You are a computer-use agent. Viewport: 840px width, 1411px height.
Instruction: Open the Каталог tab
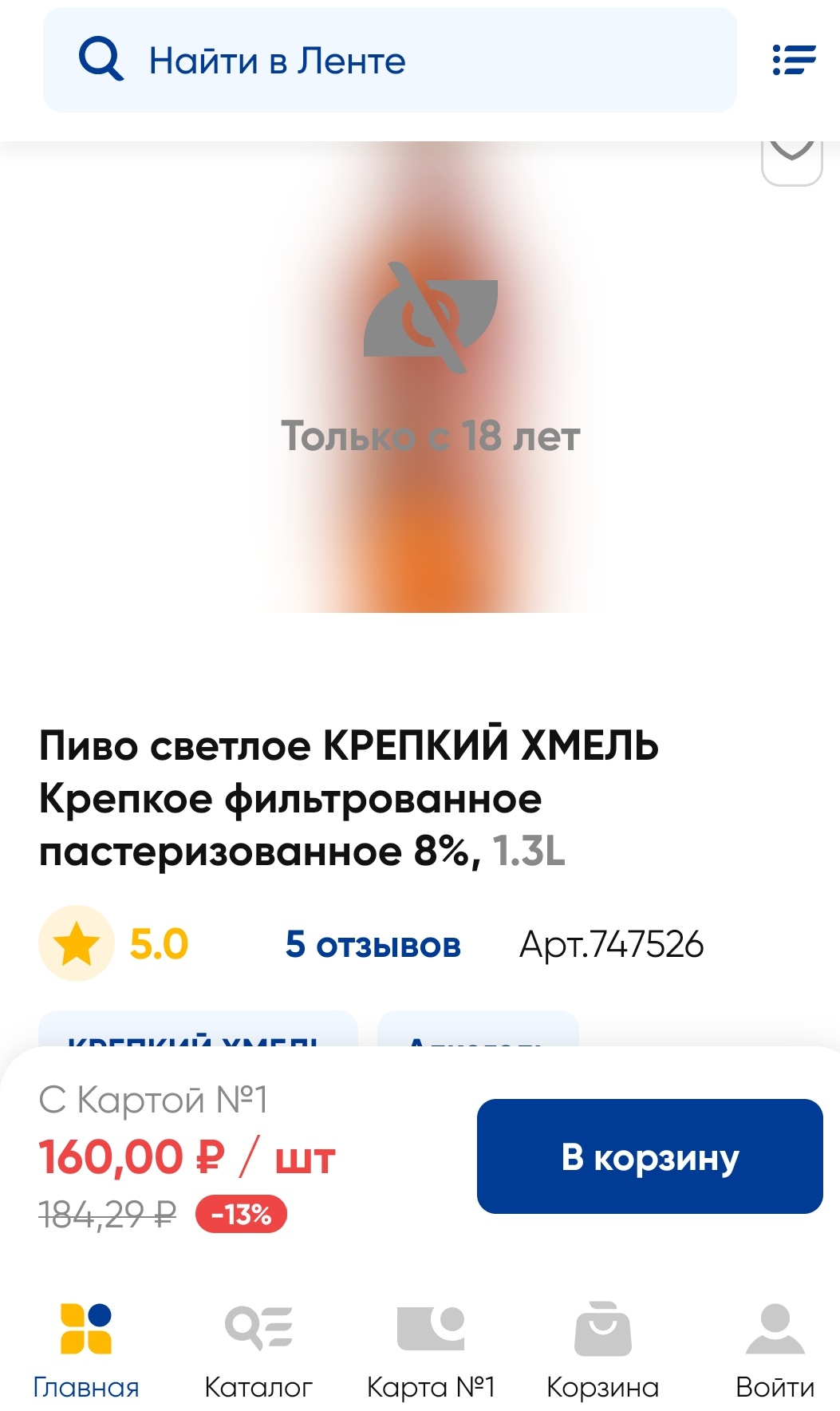[258, 1350]
